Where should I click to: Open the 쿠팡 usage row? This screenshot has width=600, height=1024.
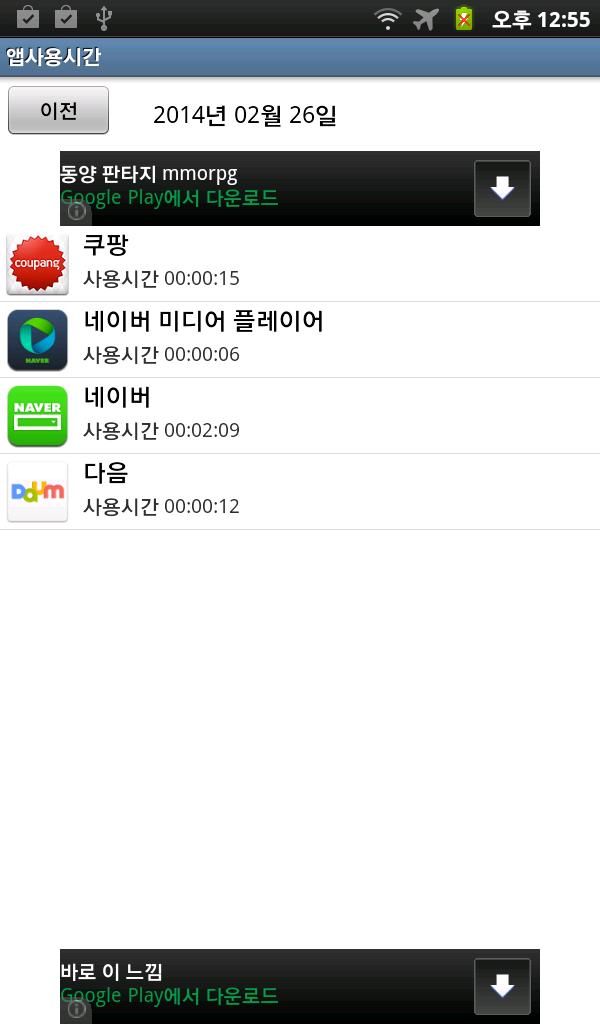(x=300, y=264)
